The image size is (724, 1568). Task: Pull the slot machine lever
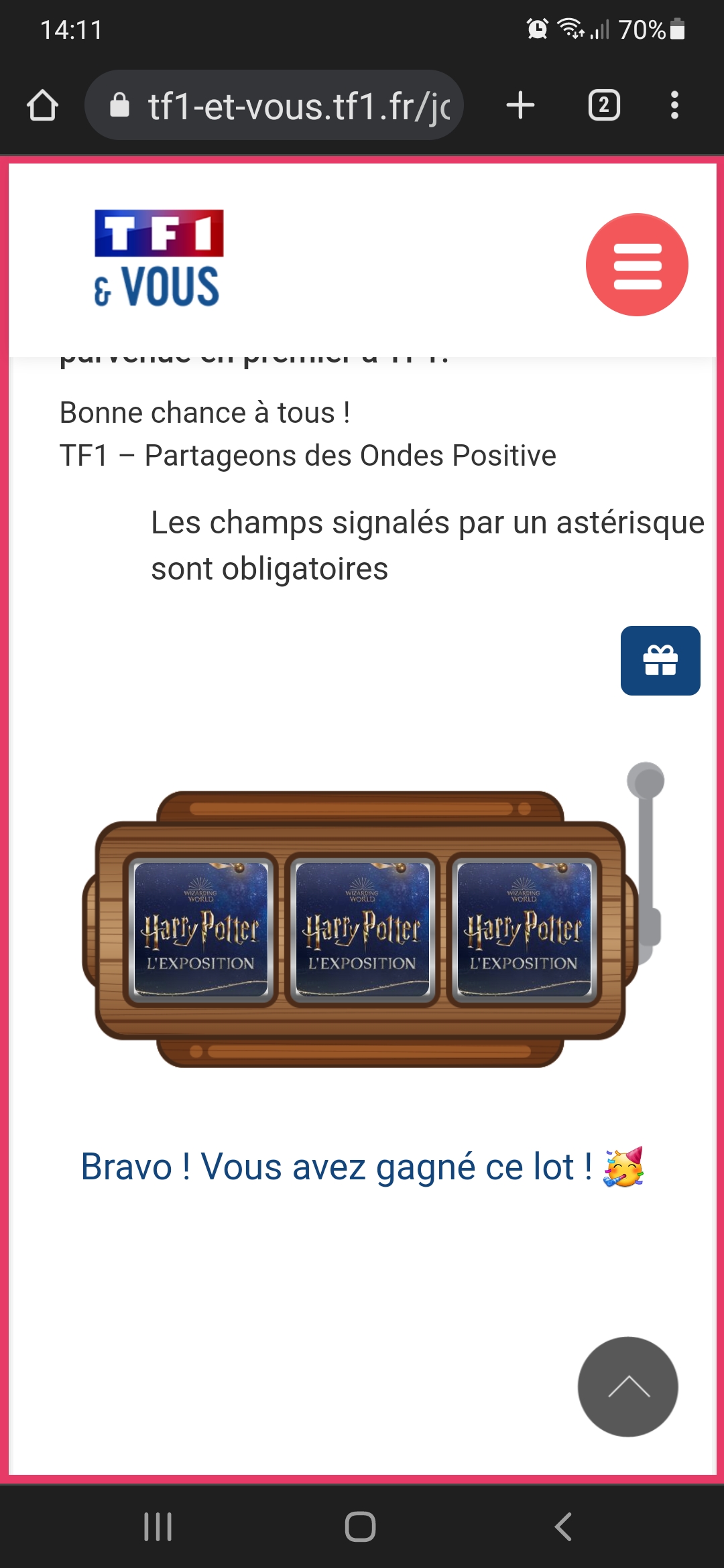[x=646, y=784]
